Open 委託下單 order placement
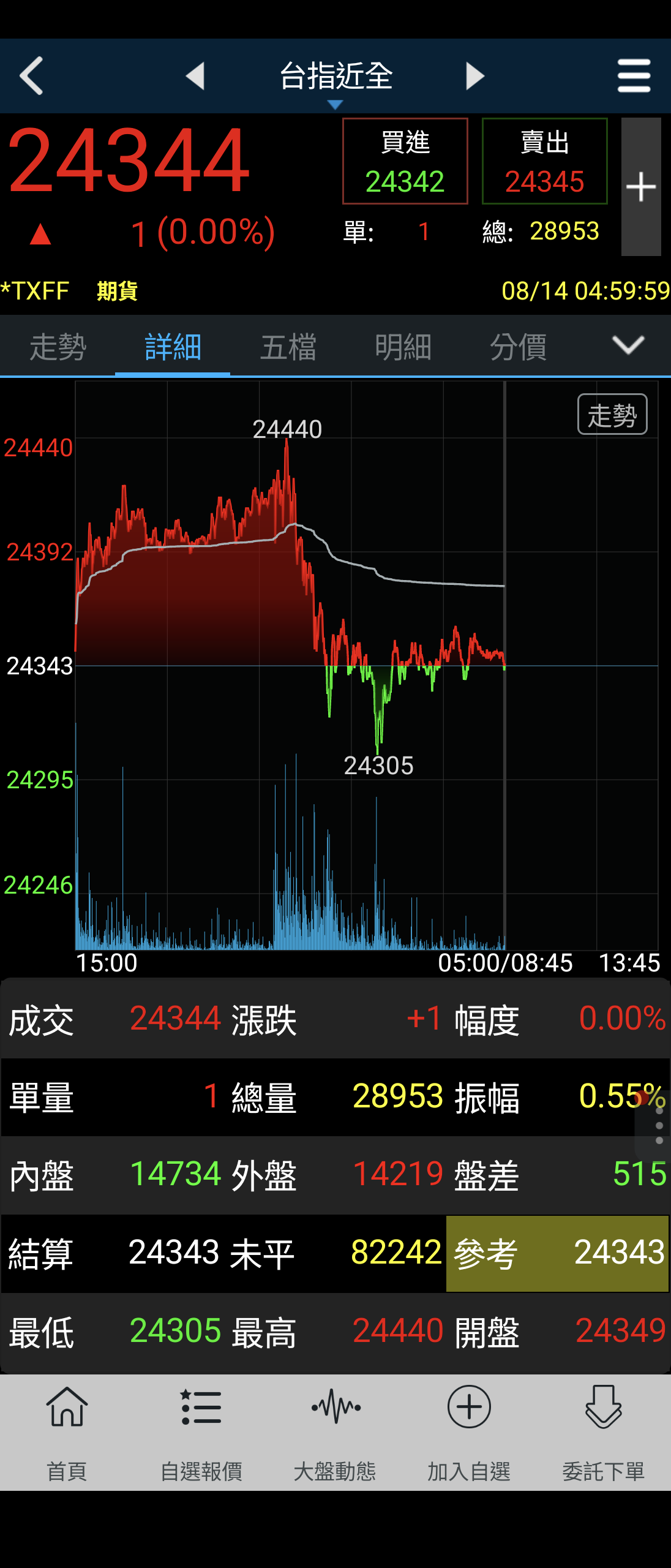Screen dimensions: 671x1568 click(604, 1432)
